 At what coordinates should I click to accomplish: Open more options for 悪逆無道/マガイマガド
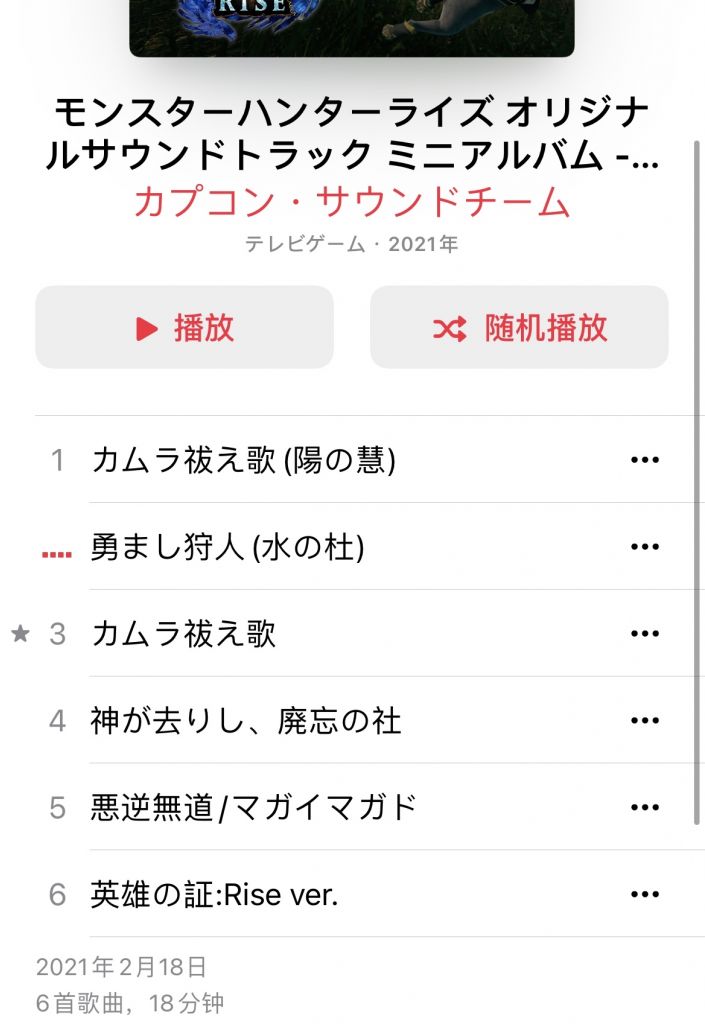[x=645, y=808]
